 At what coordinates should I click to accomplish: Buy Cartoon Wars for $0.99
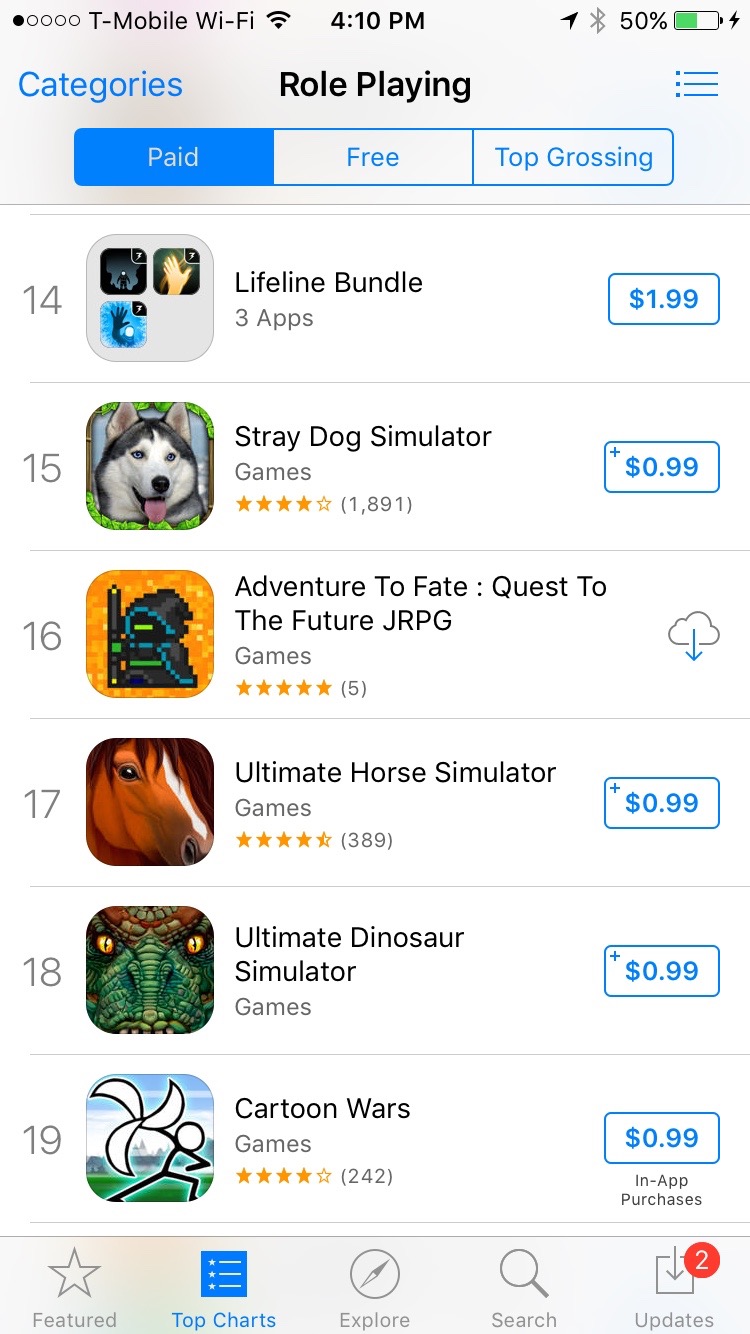coord(662,1138)
